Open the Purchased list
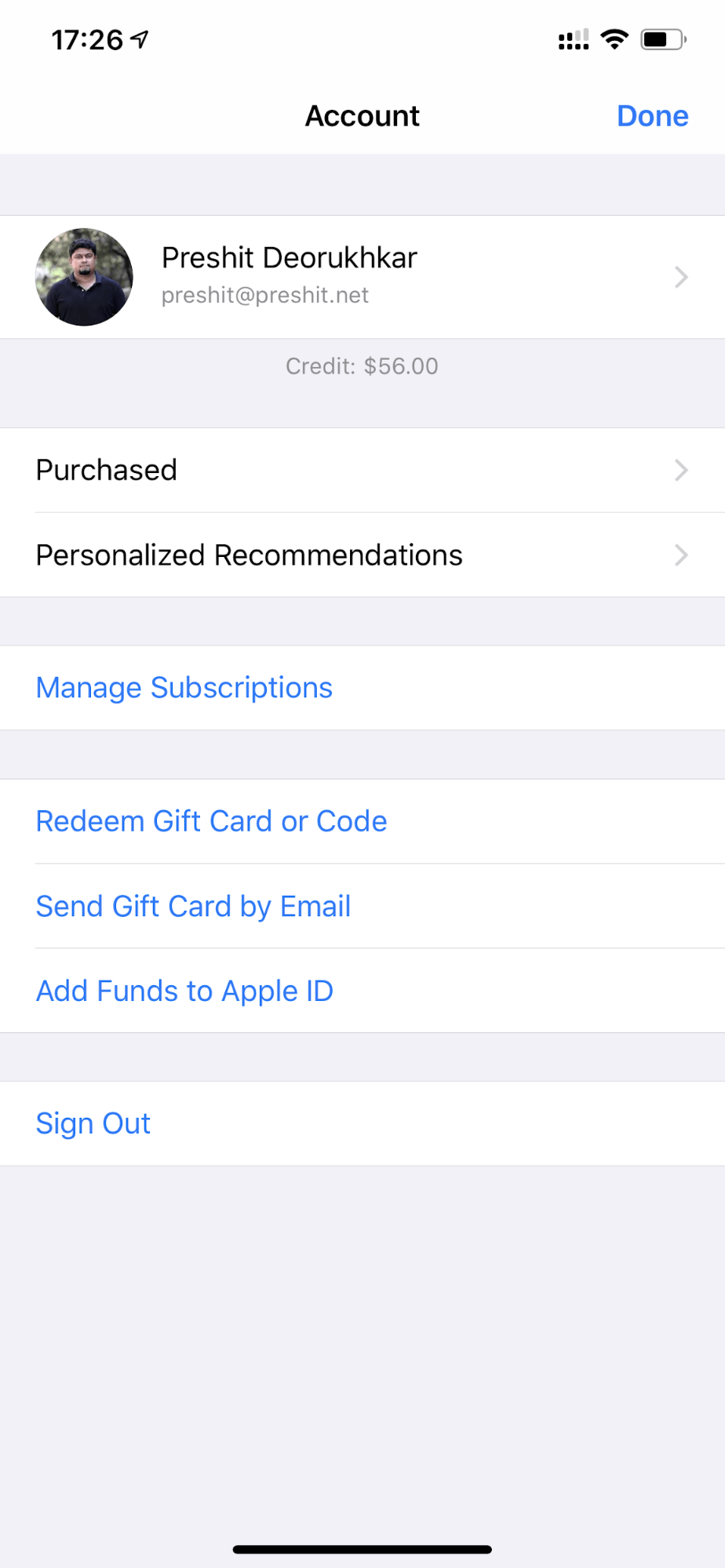725x1568 pixels. [x=361, y=470]
